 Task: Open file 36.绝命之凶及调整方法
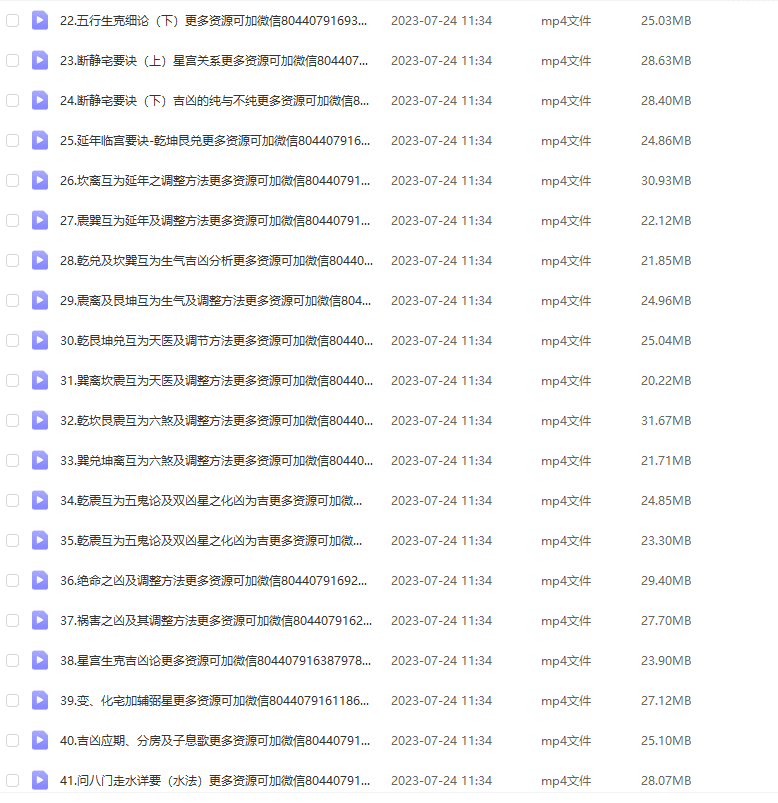pos(213,580)
